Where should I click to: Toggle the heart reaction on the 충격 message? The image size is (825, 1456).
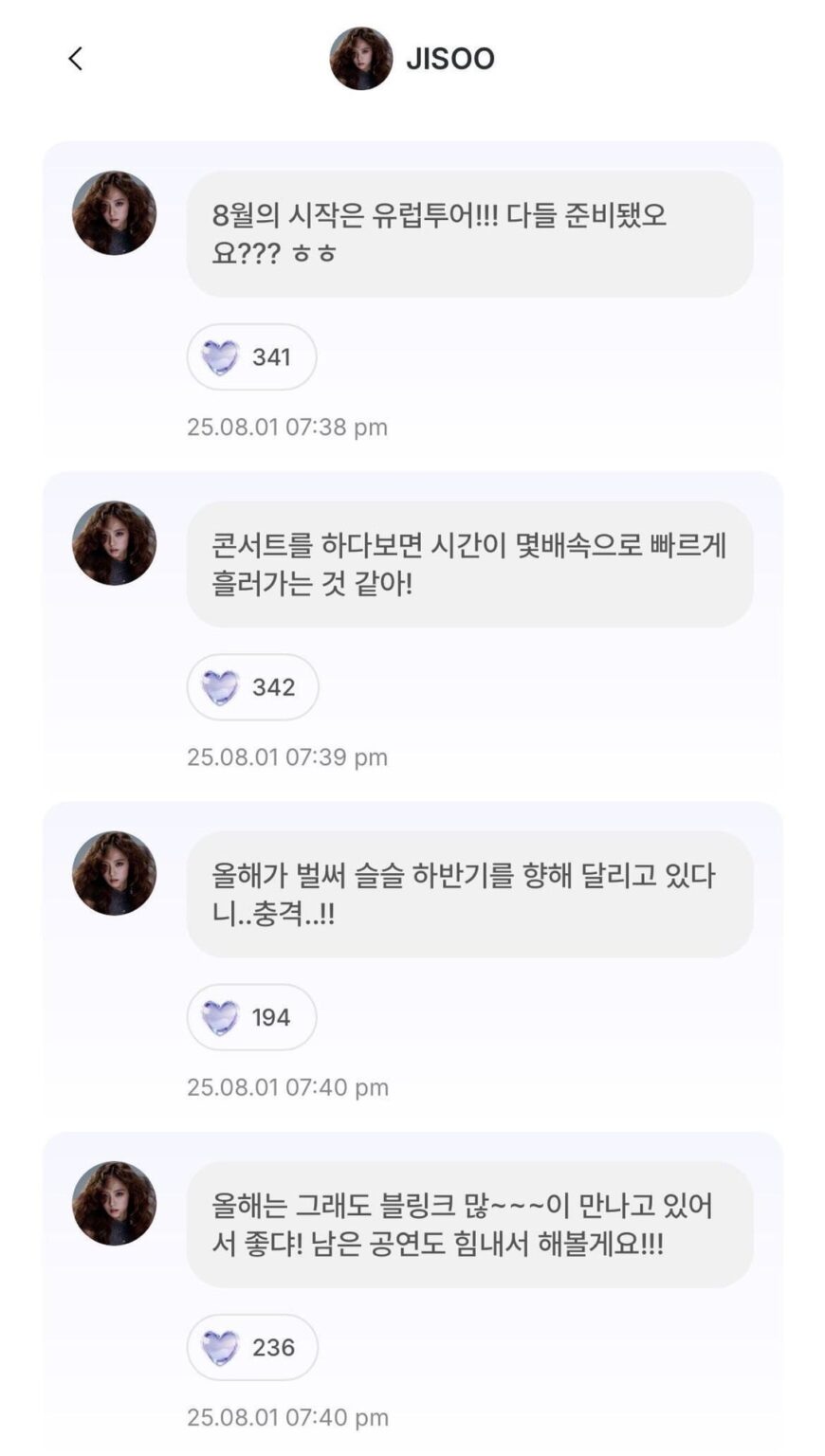click(249, 1017)
